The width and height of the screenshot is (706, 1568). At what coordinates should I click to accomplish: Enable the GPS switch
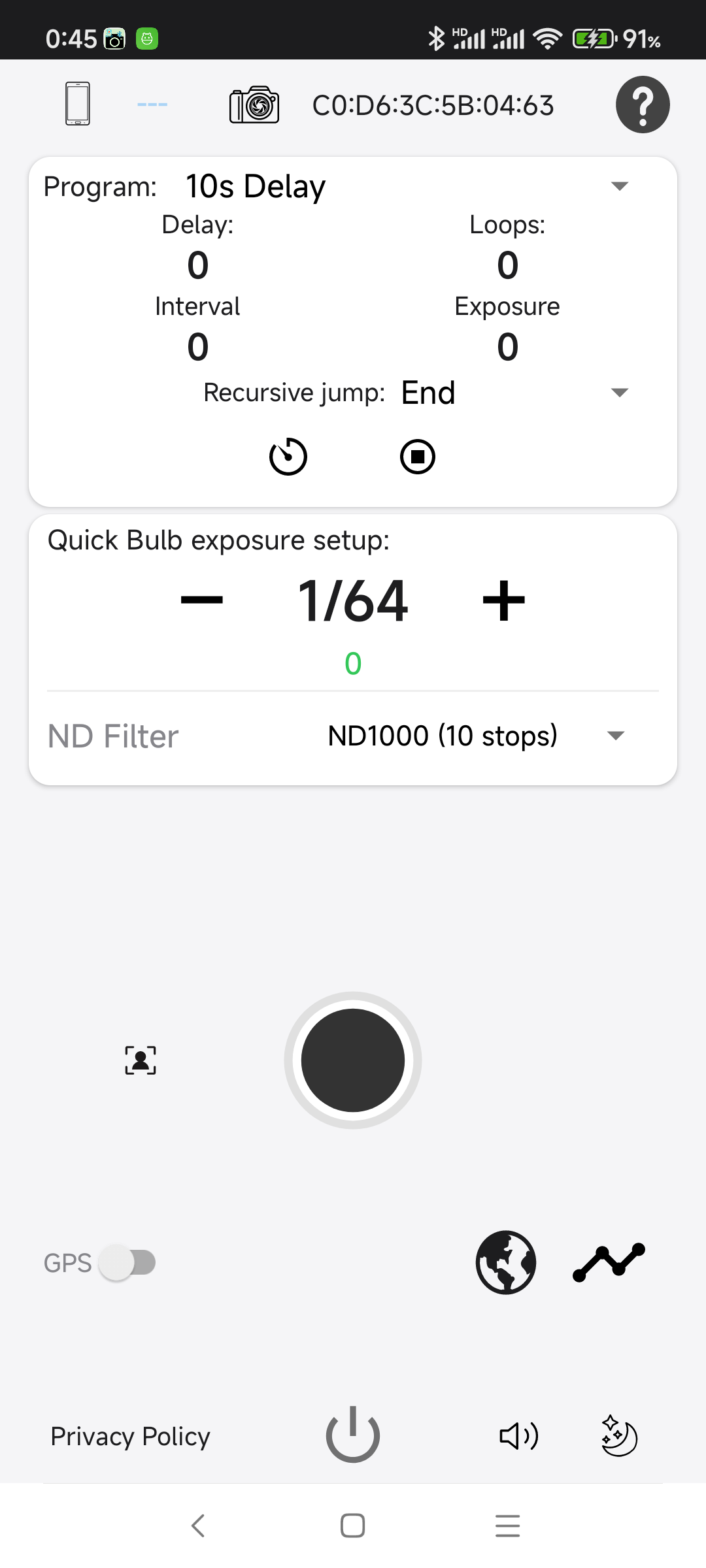(x=127, y=1262)
